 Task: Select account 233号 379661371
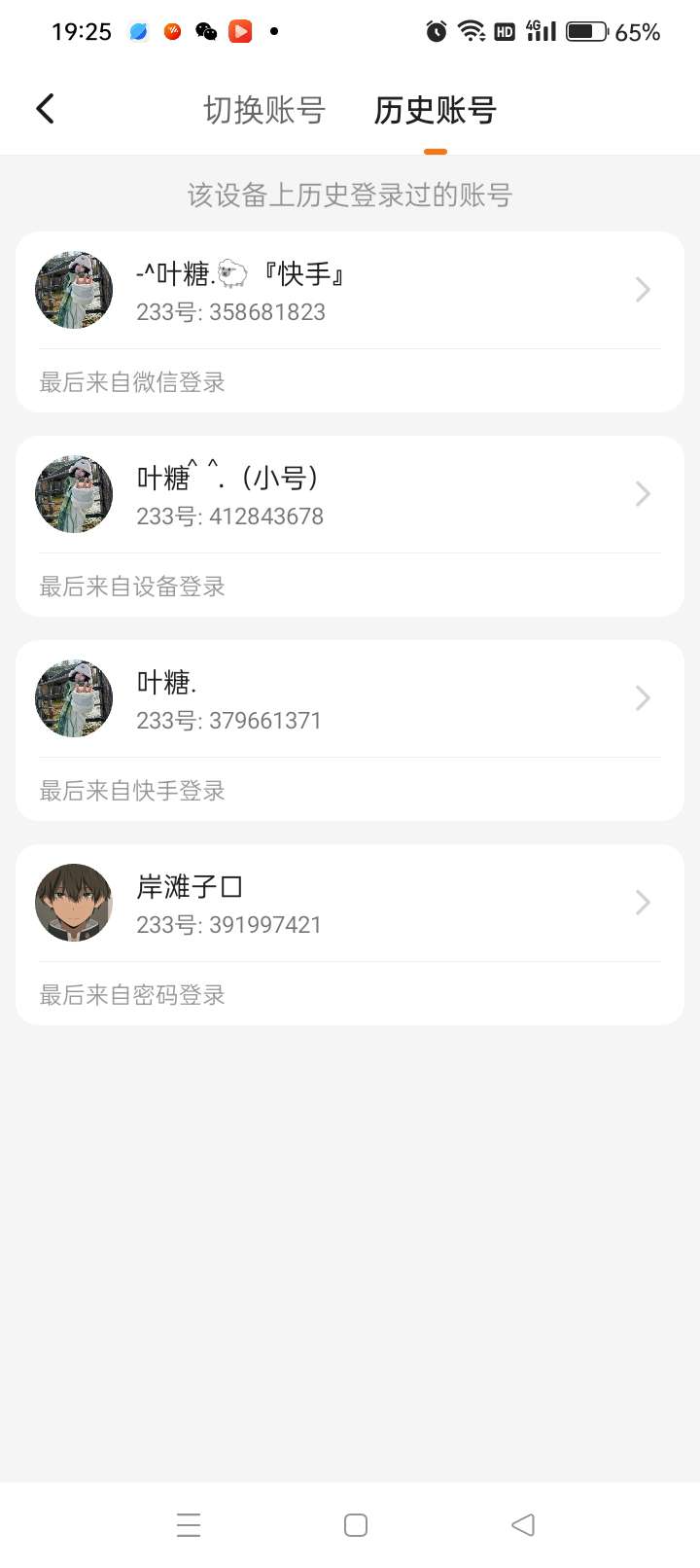click(x=350, y=699)
